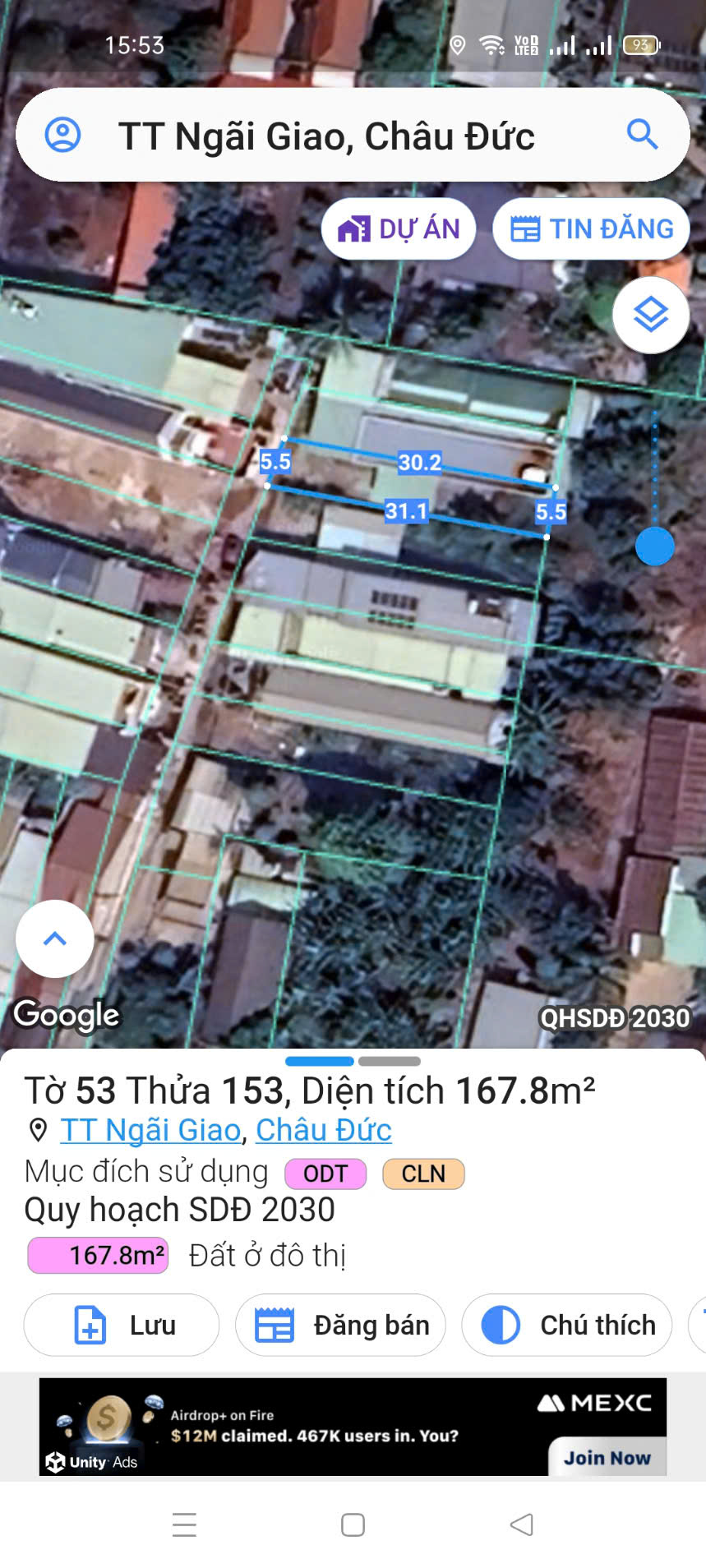Tap Join Now on the MEXC ad

[x=607, y=1457]
